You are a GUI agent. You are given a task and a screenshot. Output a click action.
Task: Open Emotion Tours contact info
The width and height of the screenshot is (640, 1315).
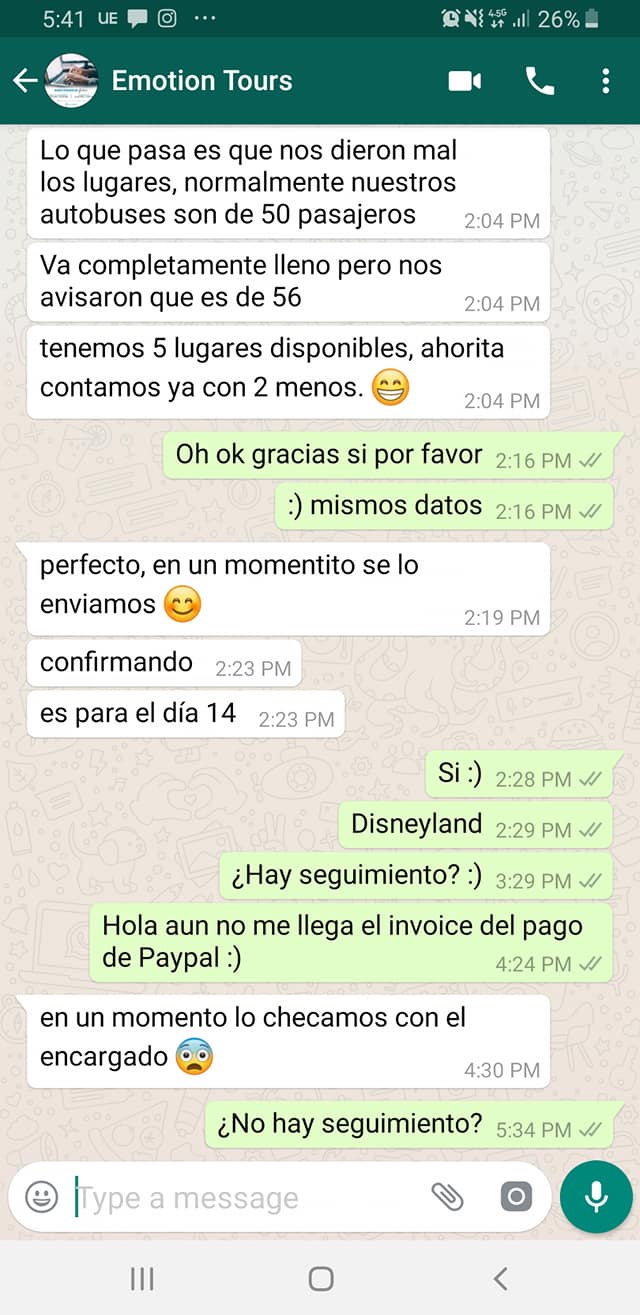point(202,81)
